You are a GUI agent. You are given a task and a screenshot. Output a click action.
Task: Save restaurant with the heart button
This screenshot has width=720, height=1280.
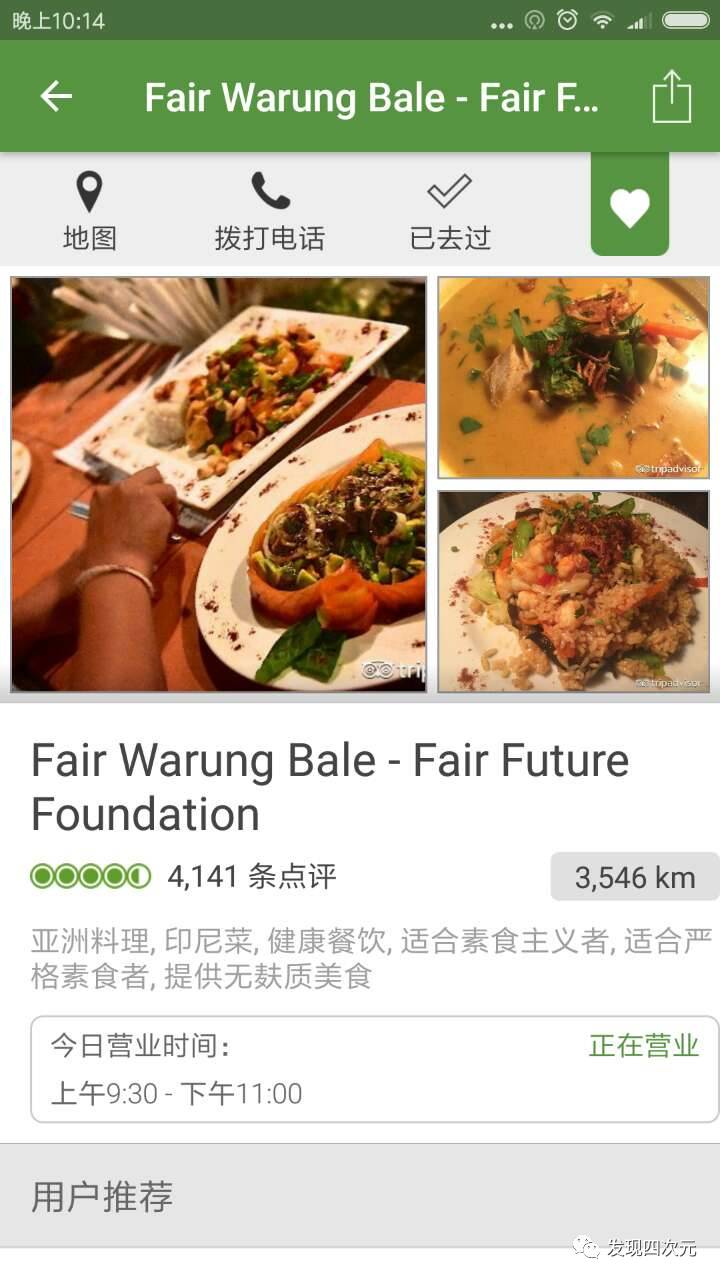coord(630,207)
